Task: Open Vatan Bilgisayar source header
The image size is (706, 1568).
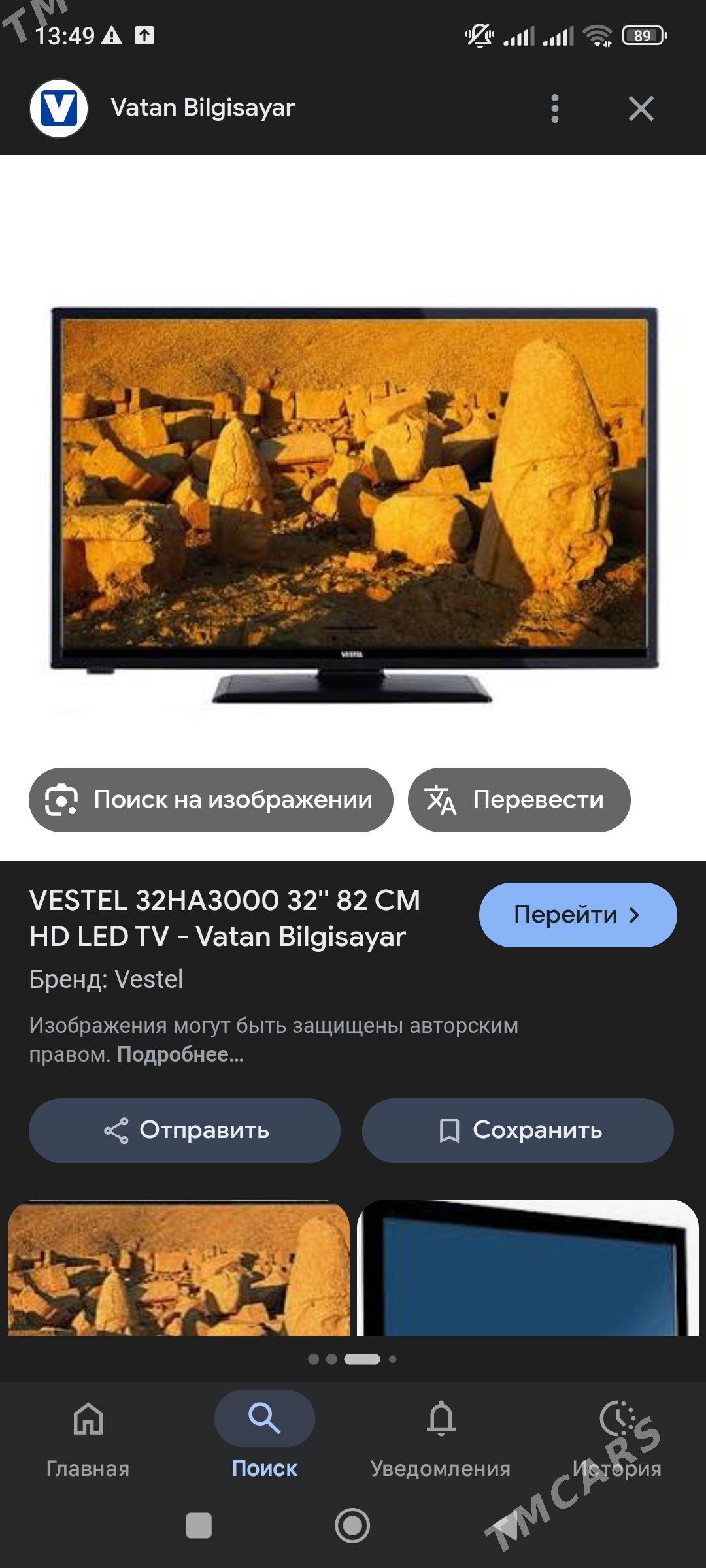Action: 203,108
